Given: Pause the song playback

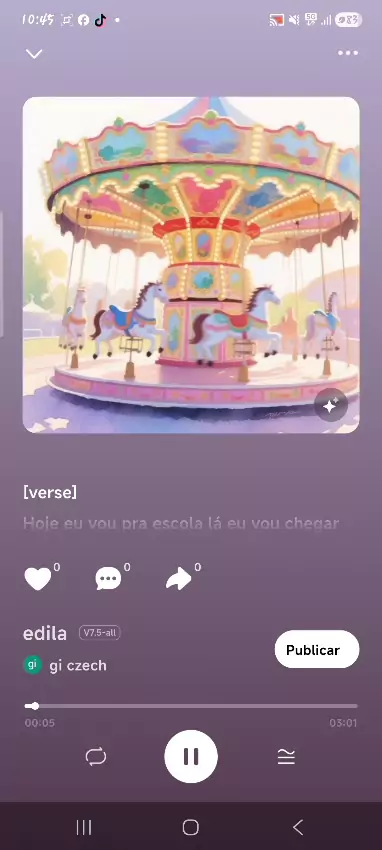Looking at the screenshot, I should (191, 756).
